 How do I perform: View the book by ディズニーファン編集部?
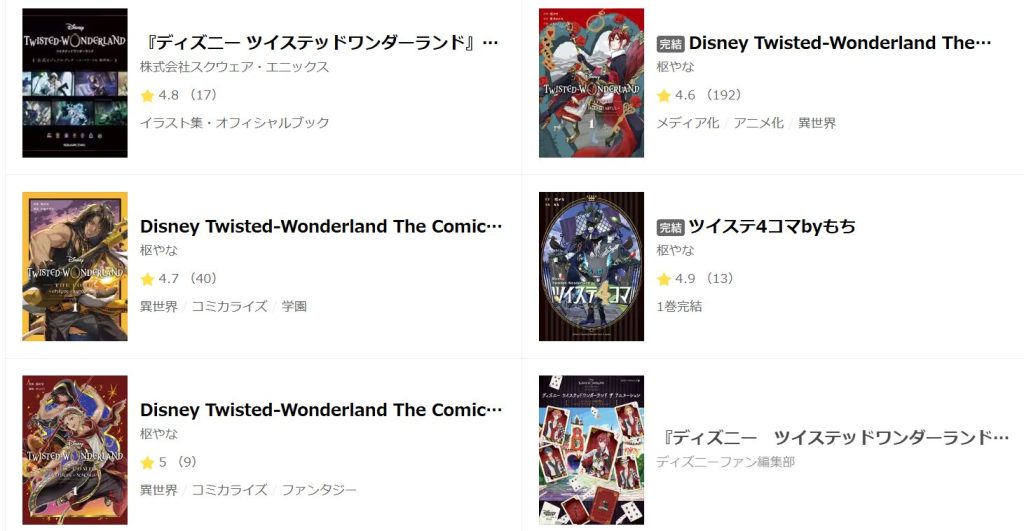pyautogui.click(x=835, y=438)
